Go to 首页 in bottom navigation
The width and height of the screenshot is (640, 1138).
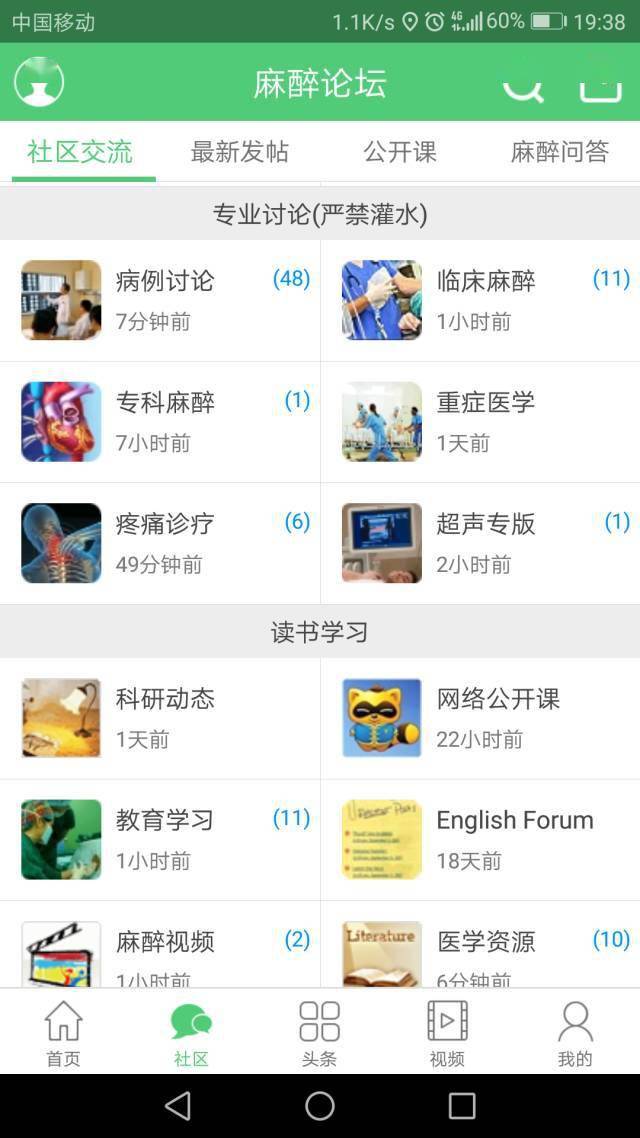coord(63,1033)
